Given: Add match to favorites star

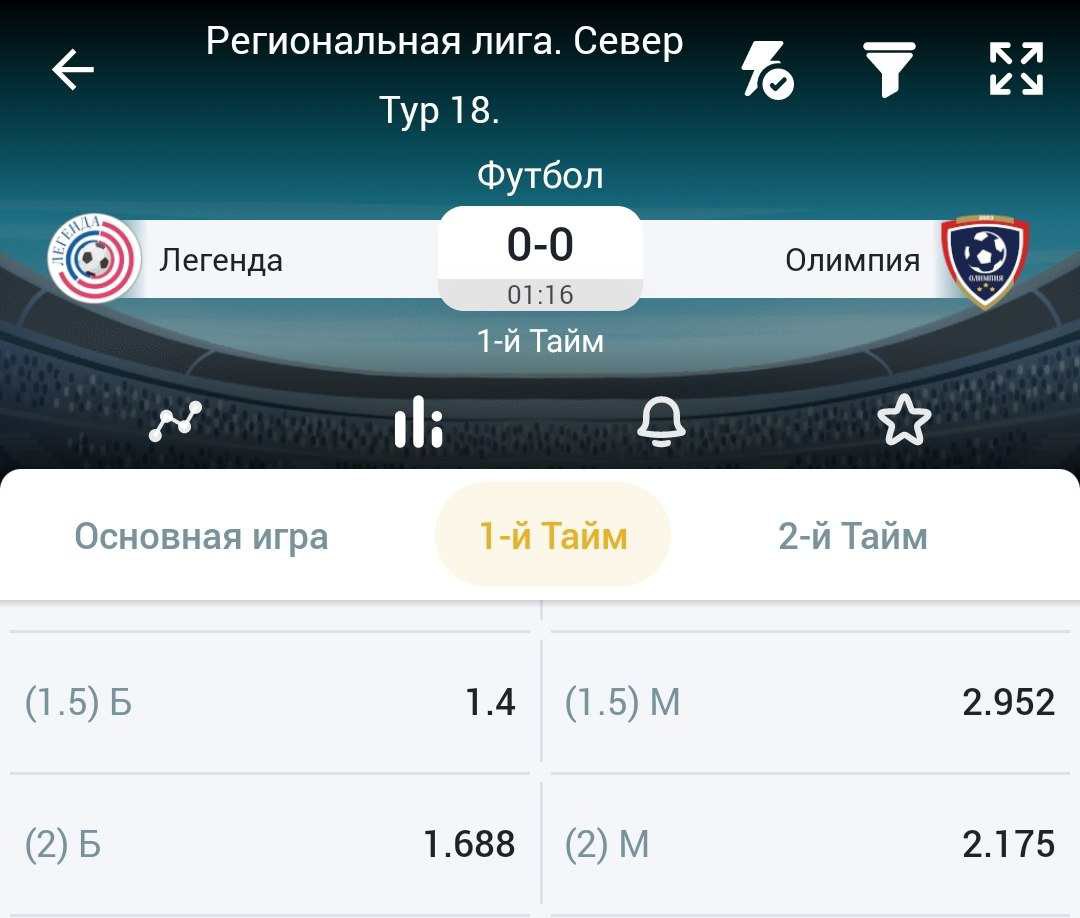Looking at the screenshot, I should pos(904,421).
